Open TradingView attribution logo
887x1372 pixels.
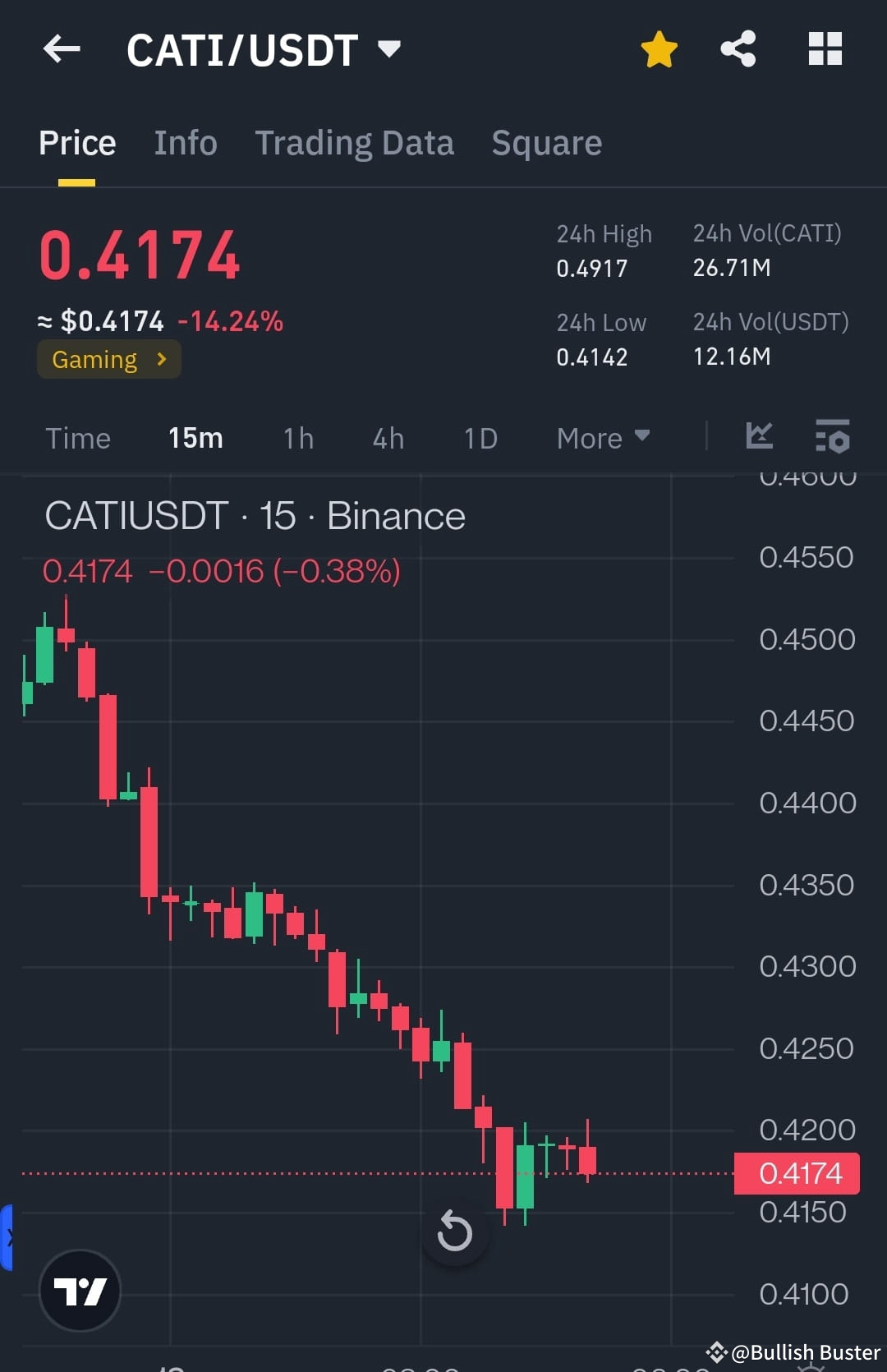[x=80, y=1290]
